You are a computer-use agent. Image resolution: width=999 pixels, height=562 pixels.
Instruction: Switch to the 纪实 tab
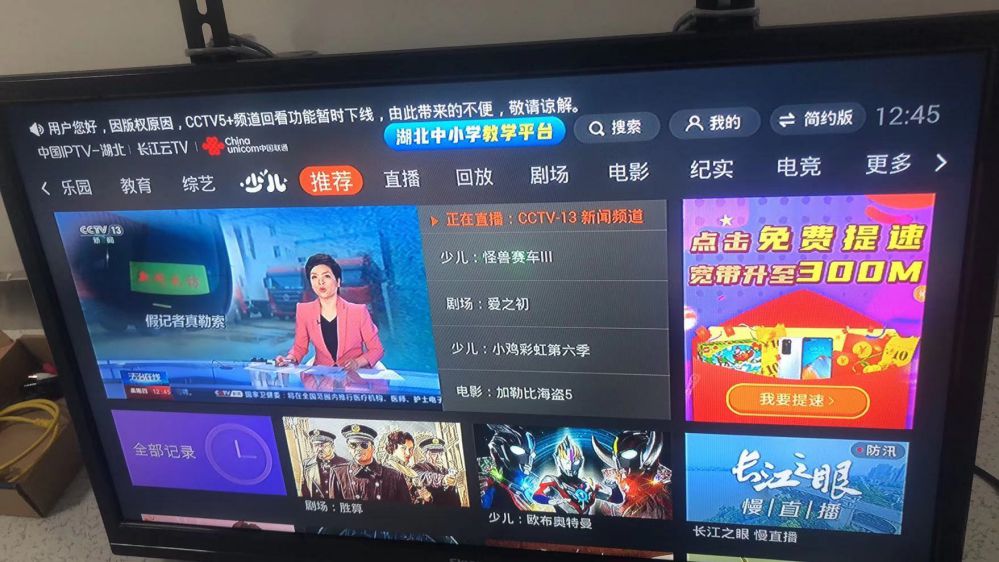pos(711,170)
